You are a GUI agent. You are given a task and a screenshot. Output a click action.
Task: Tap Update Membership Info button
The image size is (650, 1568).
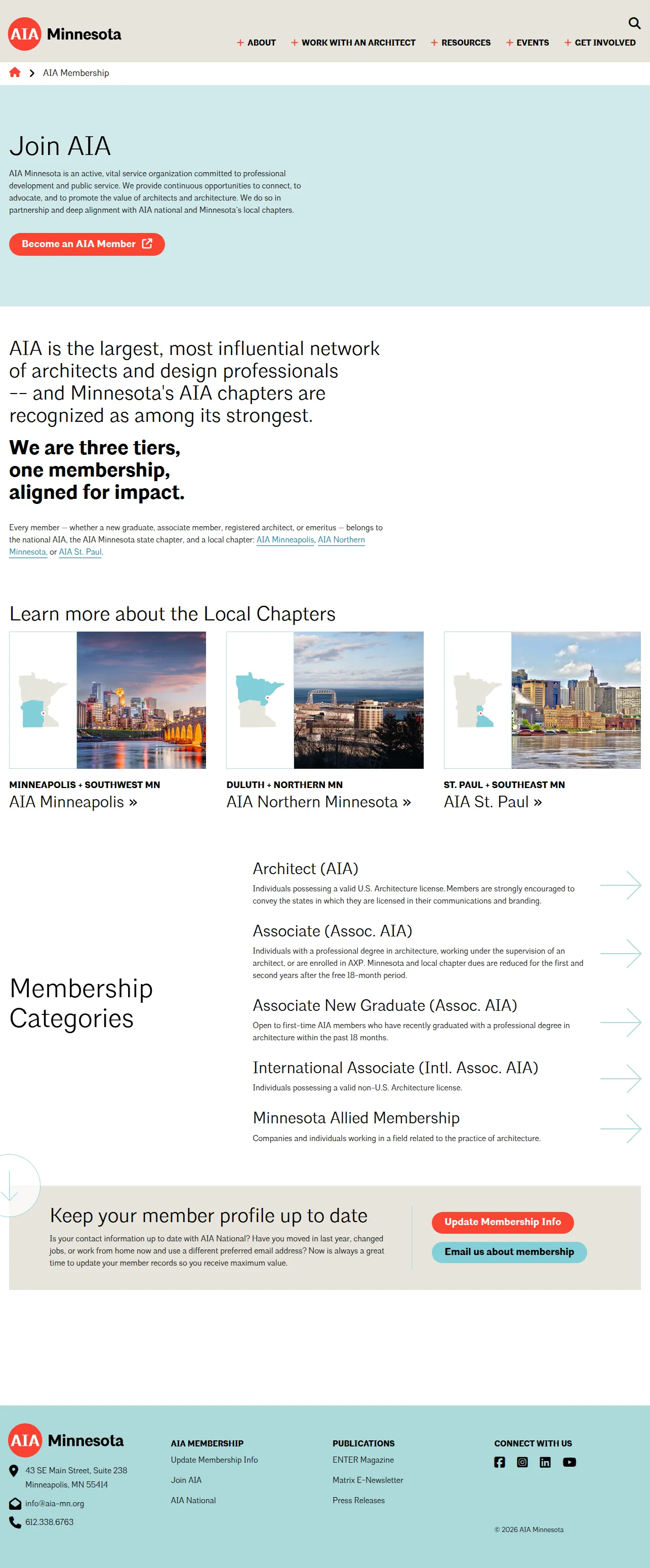coord(502,1222)
